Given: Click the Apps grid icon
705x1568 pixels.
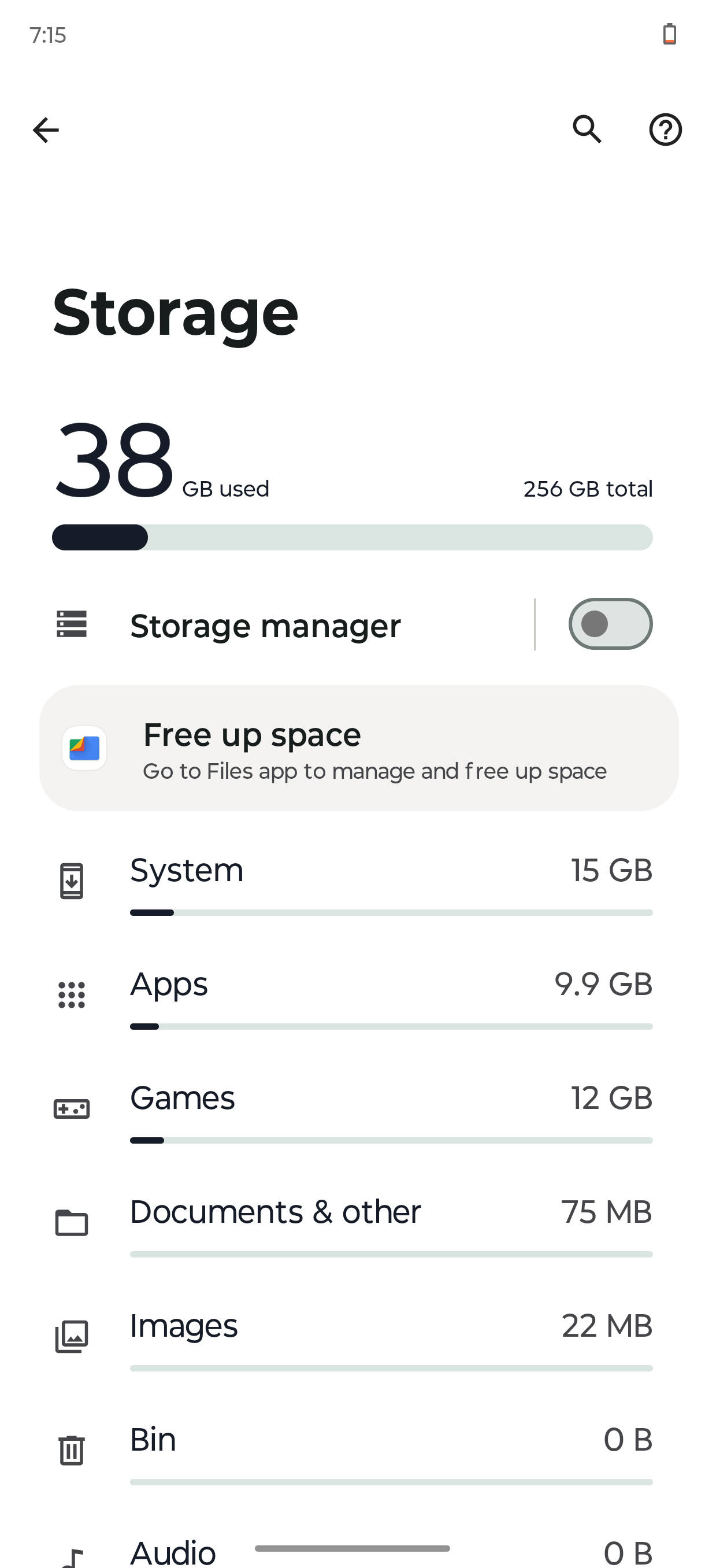Looking at the screenshot, I should pos(71,995).
